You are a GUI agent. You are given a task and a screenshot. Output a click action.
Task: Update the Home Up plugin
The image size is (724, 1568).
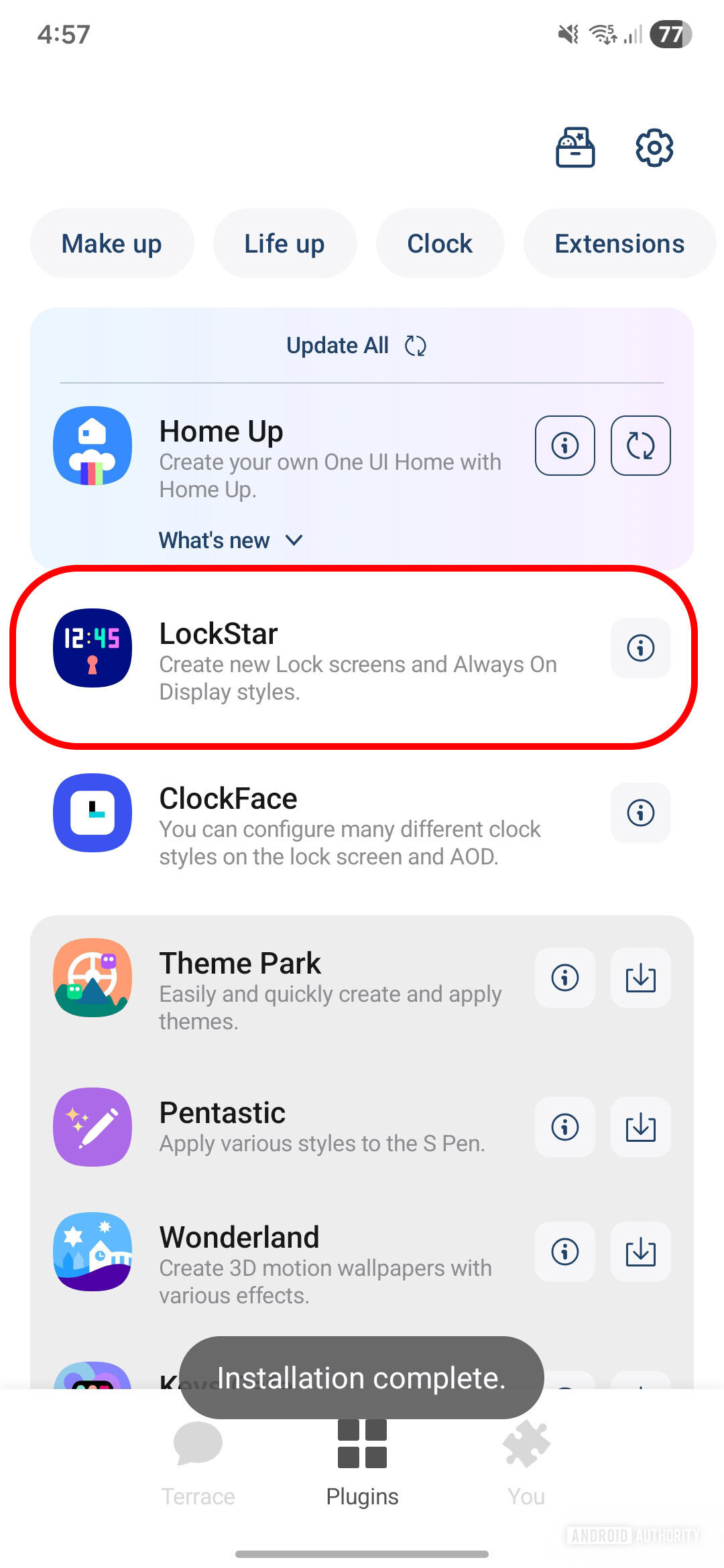coord(640,446)
